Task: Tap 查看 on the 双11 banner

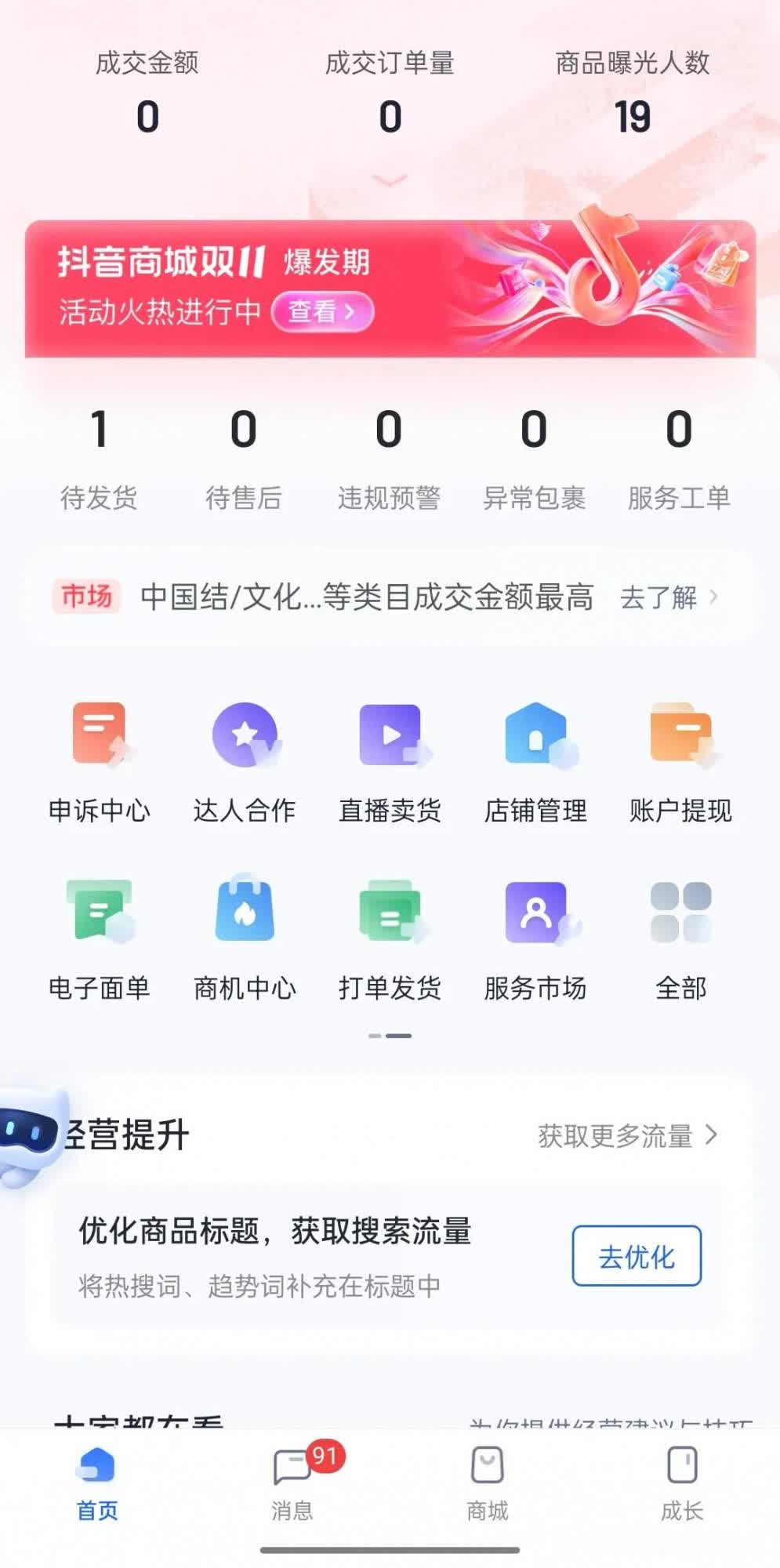Action: 322,312
